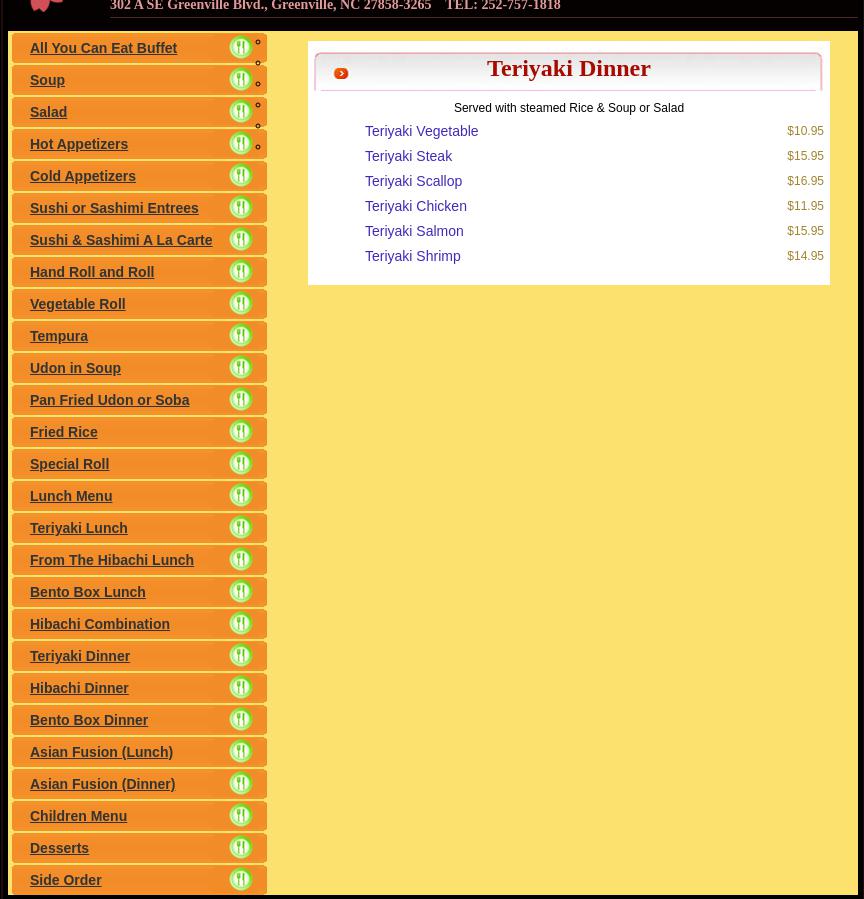View the Special Roll category
Viewport: 864px width, 899px height.
pyautogui.click(x=69, y=464)
